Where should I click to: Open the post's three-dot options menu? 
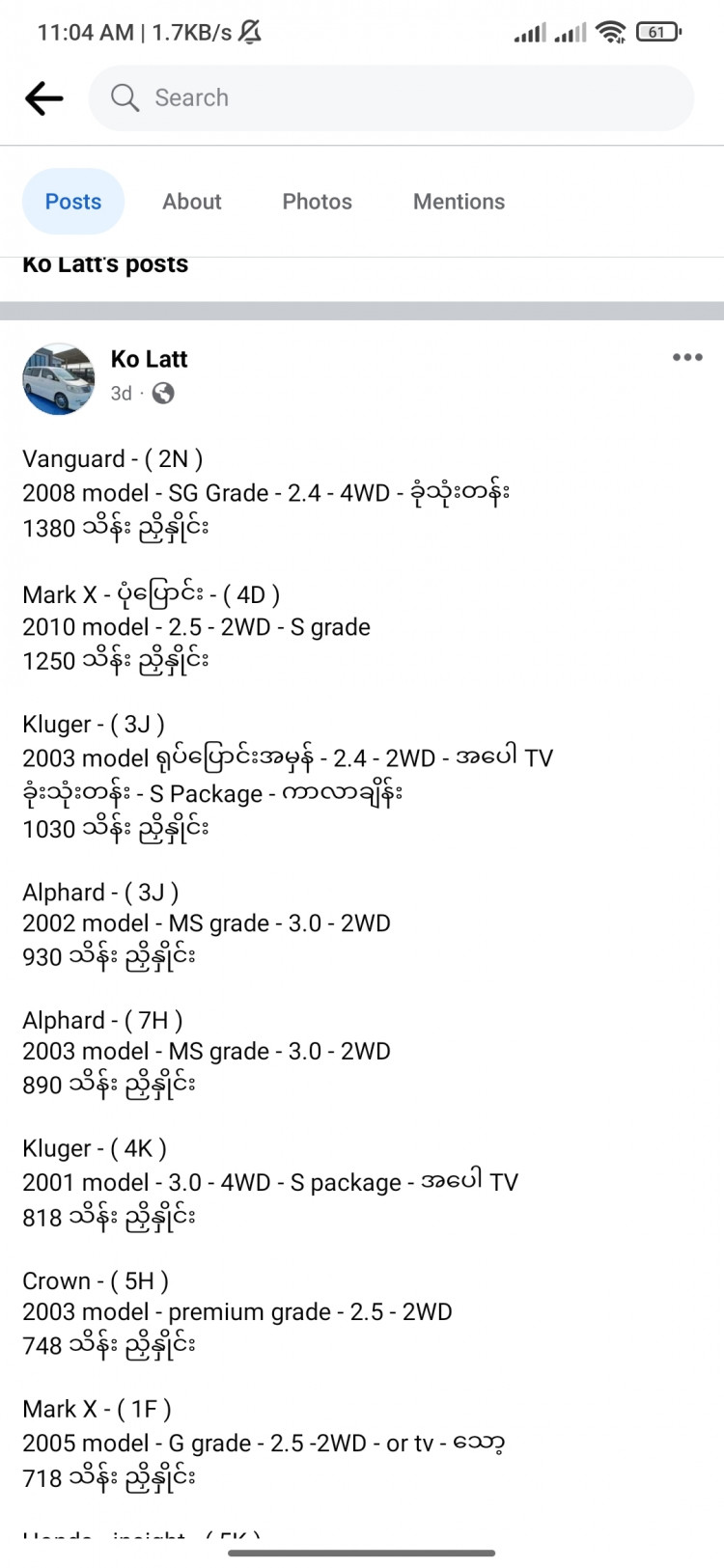687,357
